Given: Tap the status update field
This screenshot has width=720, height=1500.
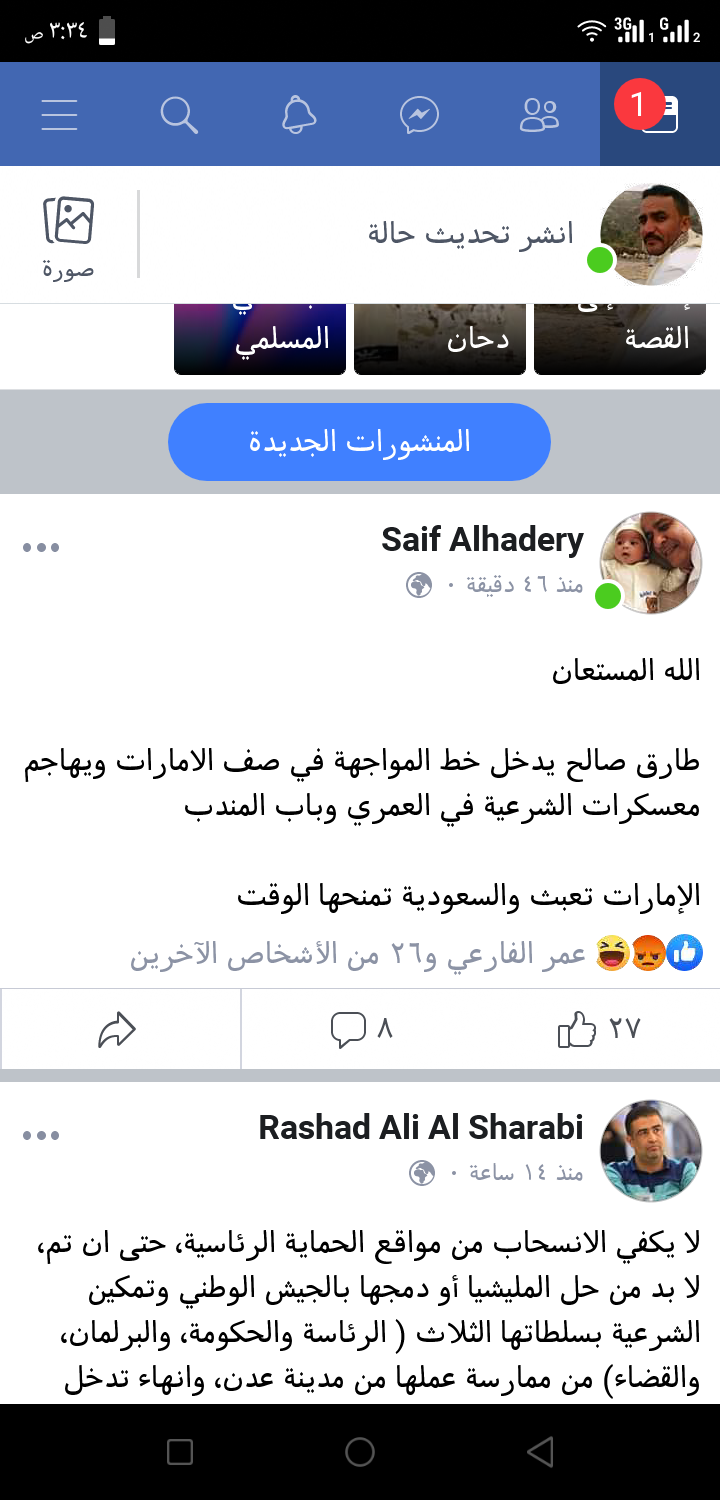Looking at the screenshot, I should [x=470, y=234].
